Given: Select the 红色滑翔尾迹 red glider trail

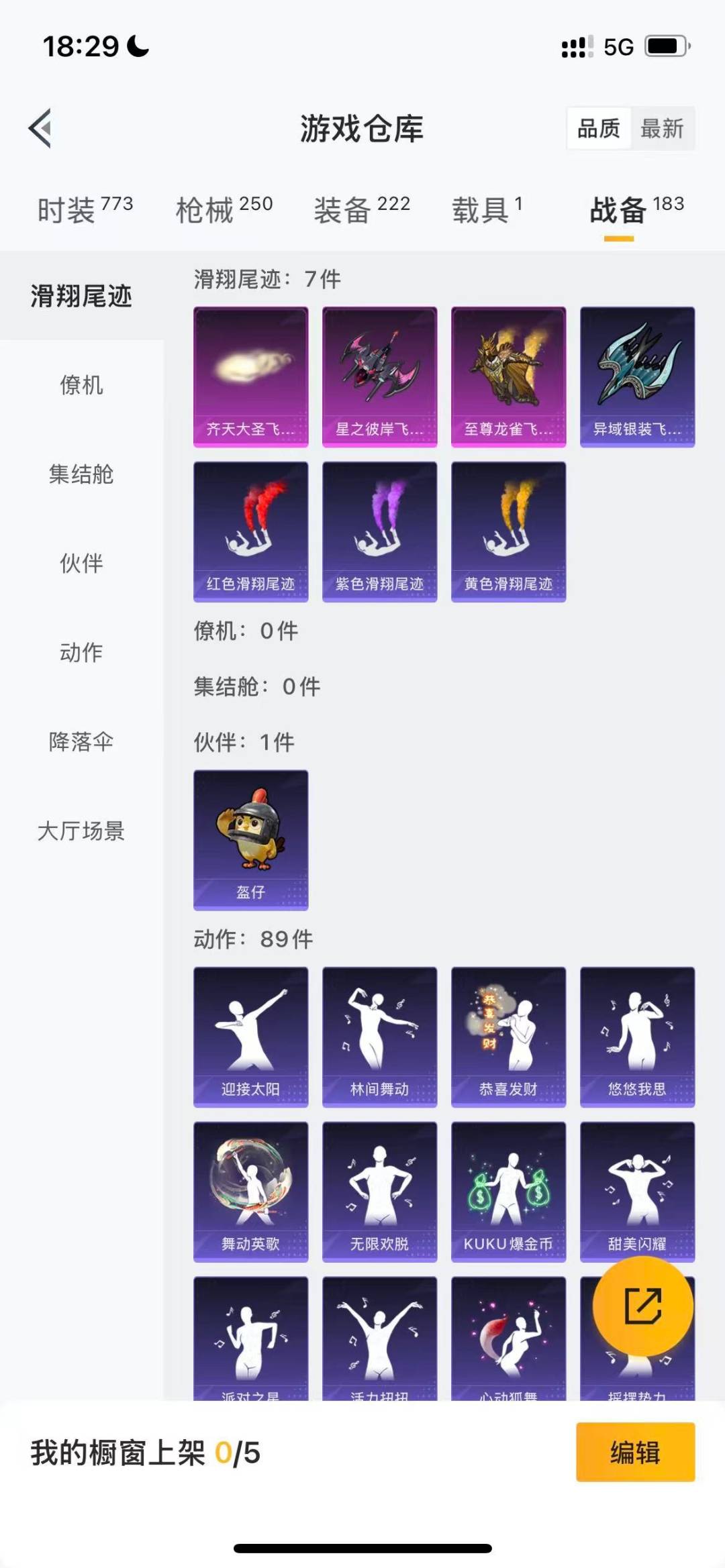Looking at the screenshot, I should tap(250, 530).
